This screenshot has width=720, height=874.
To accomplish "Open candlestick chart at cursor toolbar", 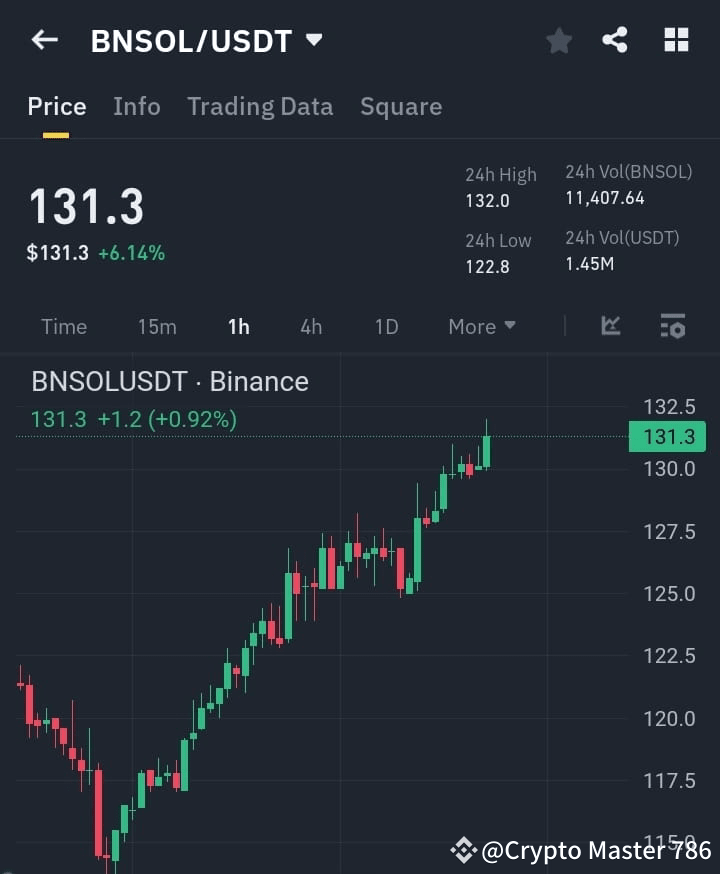I will point(610,326).
